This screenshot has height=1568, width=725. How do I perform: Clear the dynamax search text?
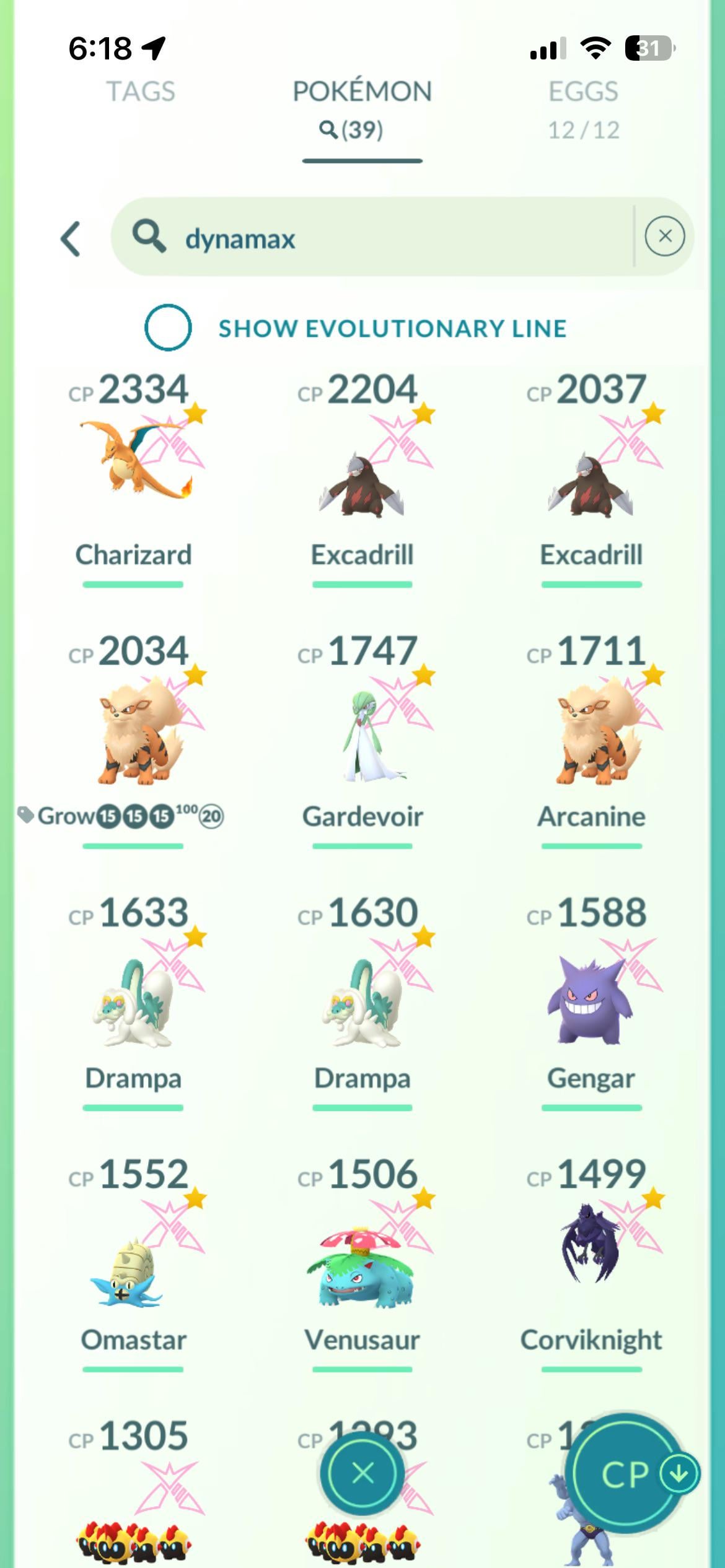[664, 236]
